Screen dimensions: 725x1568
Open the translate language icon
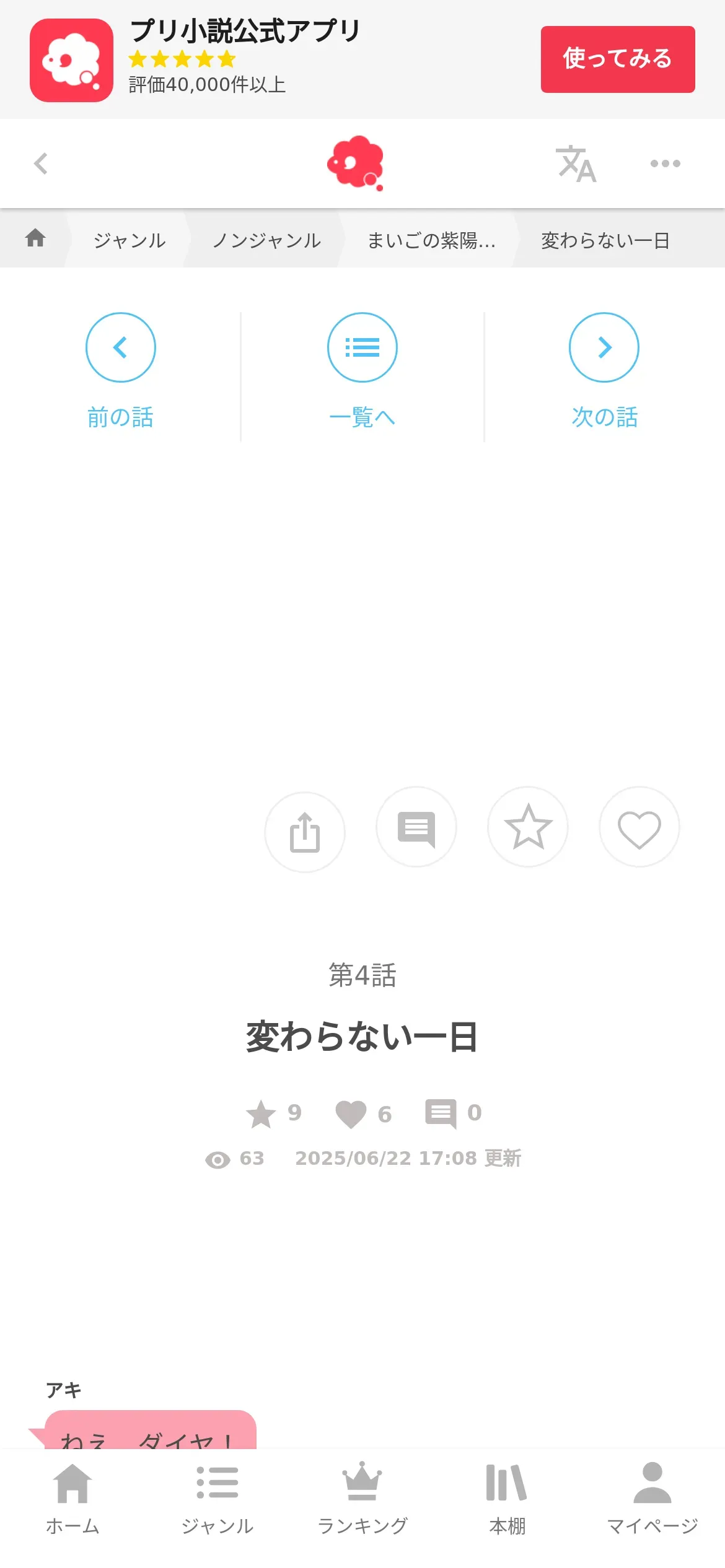coord(576,164)
